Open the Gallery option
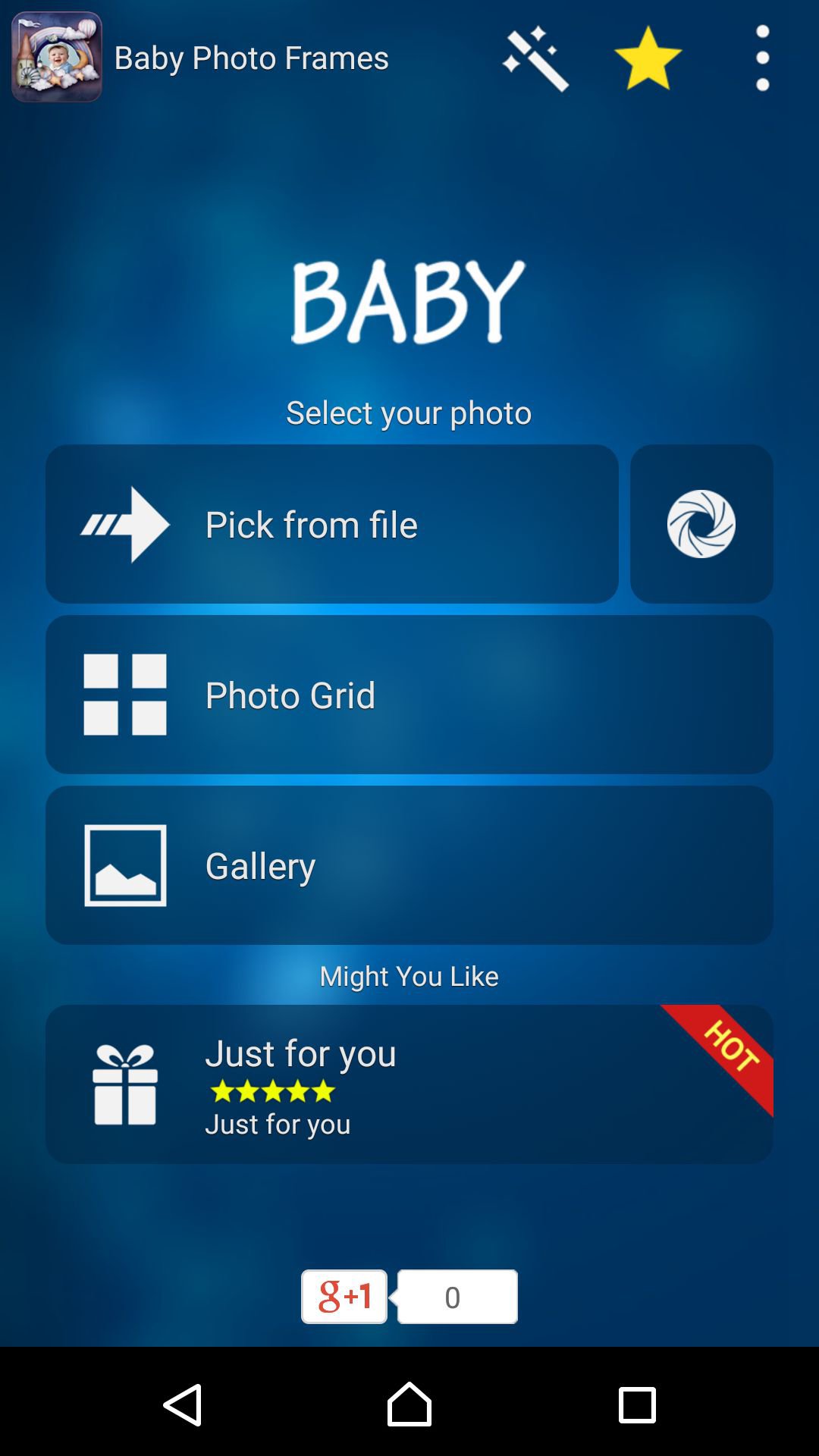The width and height of the screenshot is (819, 1456). 409,865
